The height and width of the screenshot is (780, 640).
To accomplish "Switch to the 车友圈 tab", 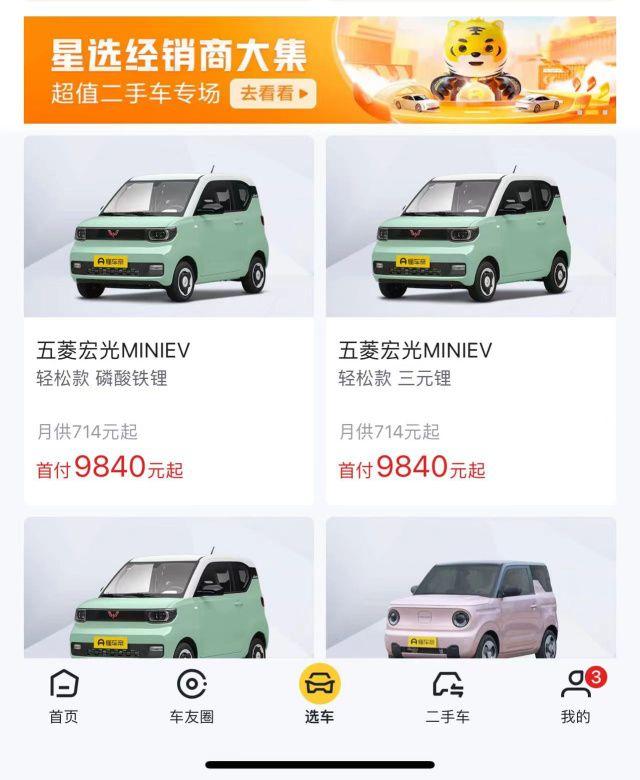I will (x=191, y=697).
